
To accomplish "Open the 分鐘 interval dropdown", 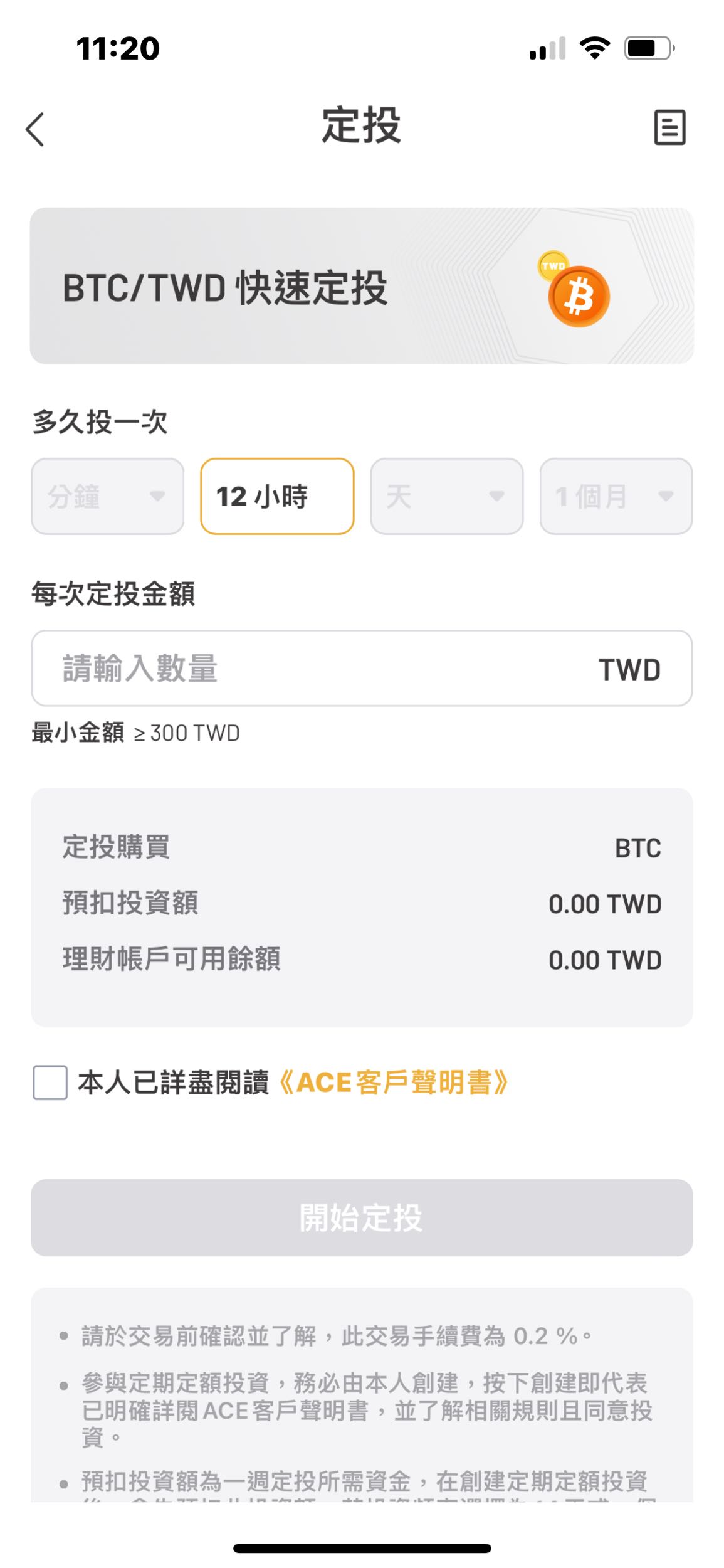I will pyautogui.click(x=108, y=496).
